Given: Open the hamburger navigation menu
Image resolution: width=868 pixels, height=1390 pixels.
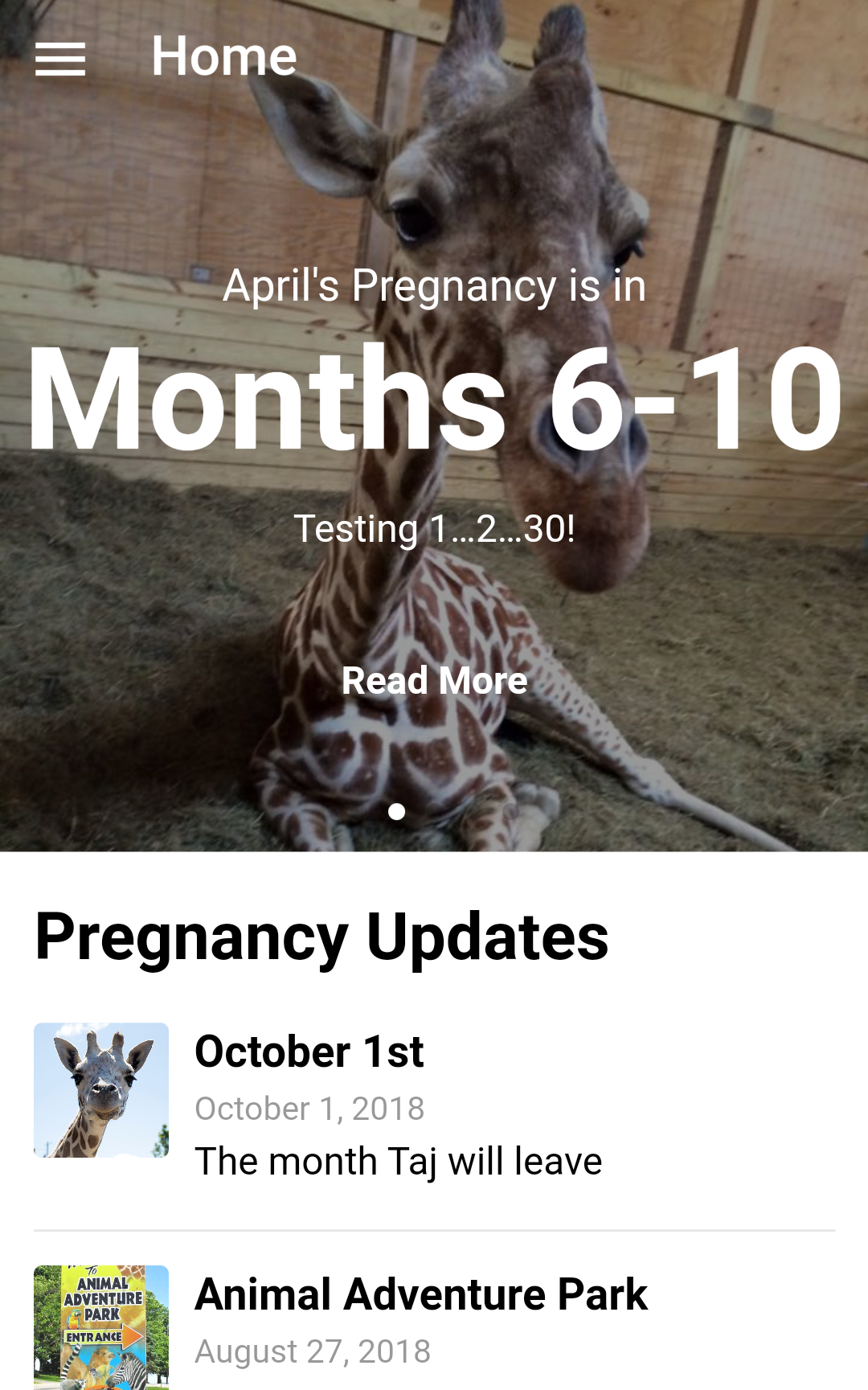Looking at the screenshot, I should point(60,59).
